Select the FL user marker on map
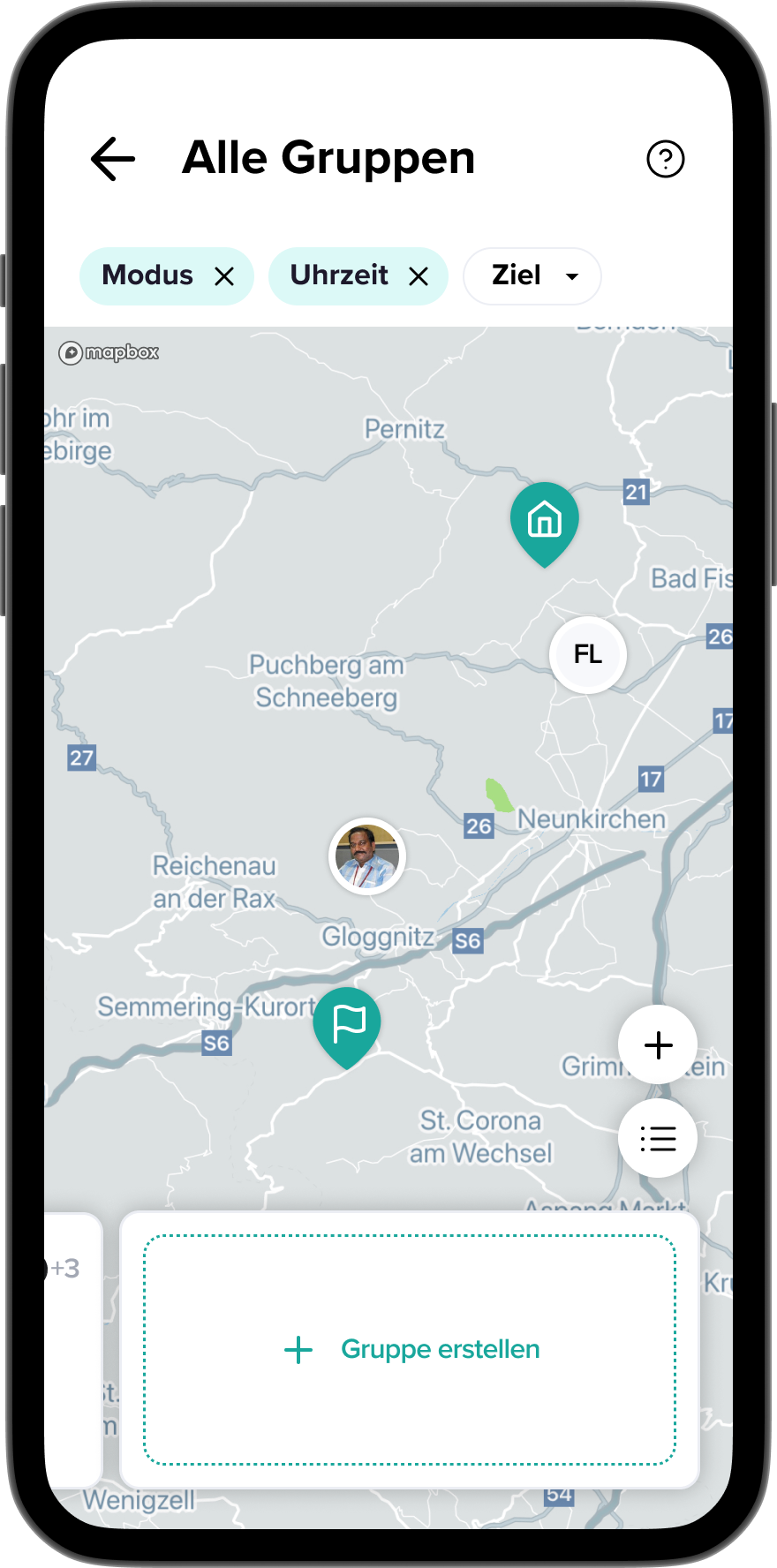Screen dimensions: 777x1568 [x=588, y=655]
